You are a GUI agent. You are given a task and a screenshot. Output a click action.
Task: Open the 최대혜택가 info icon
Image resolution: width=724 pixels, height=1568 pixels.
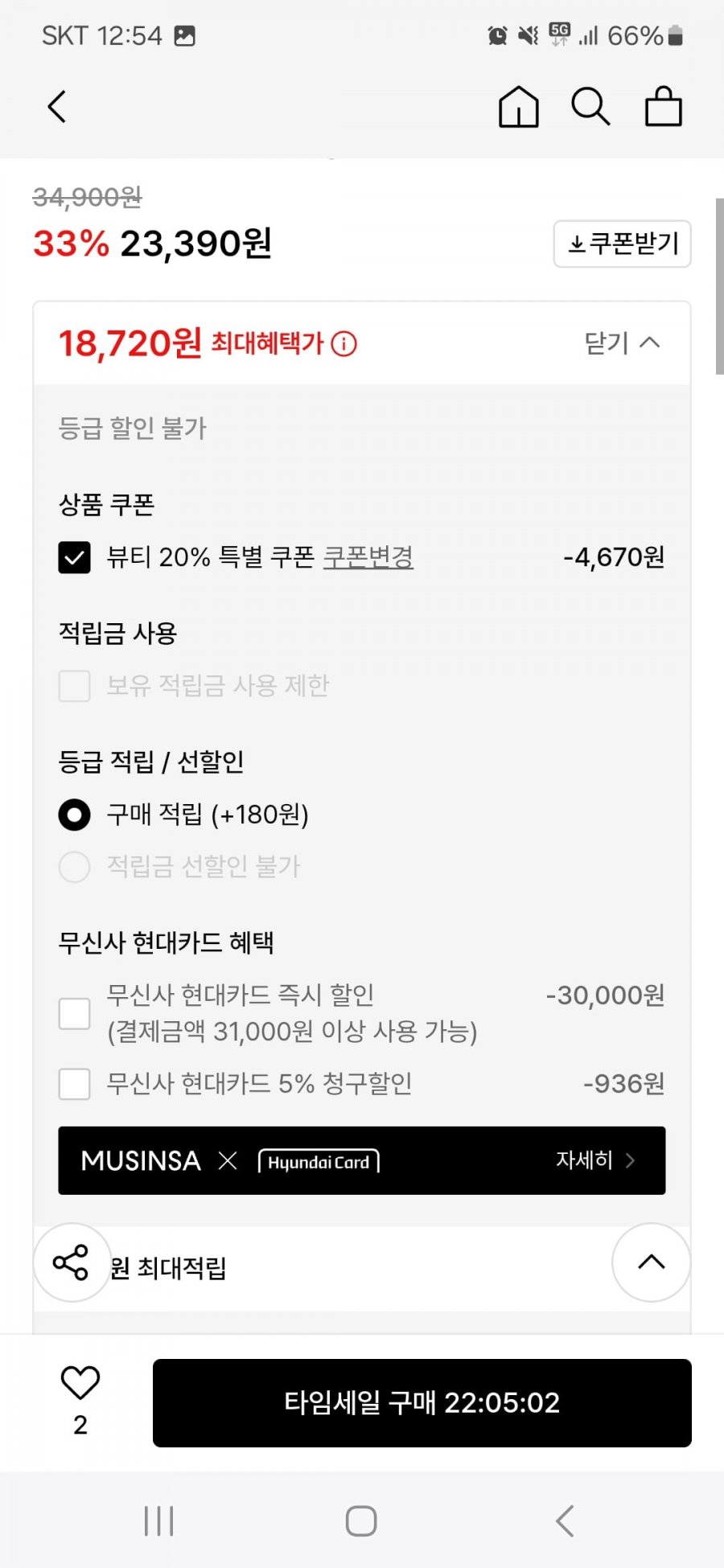344,344
